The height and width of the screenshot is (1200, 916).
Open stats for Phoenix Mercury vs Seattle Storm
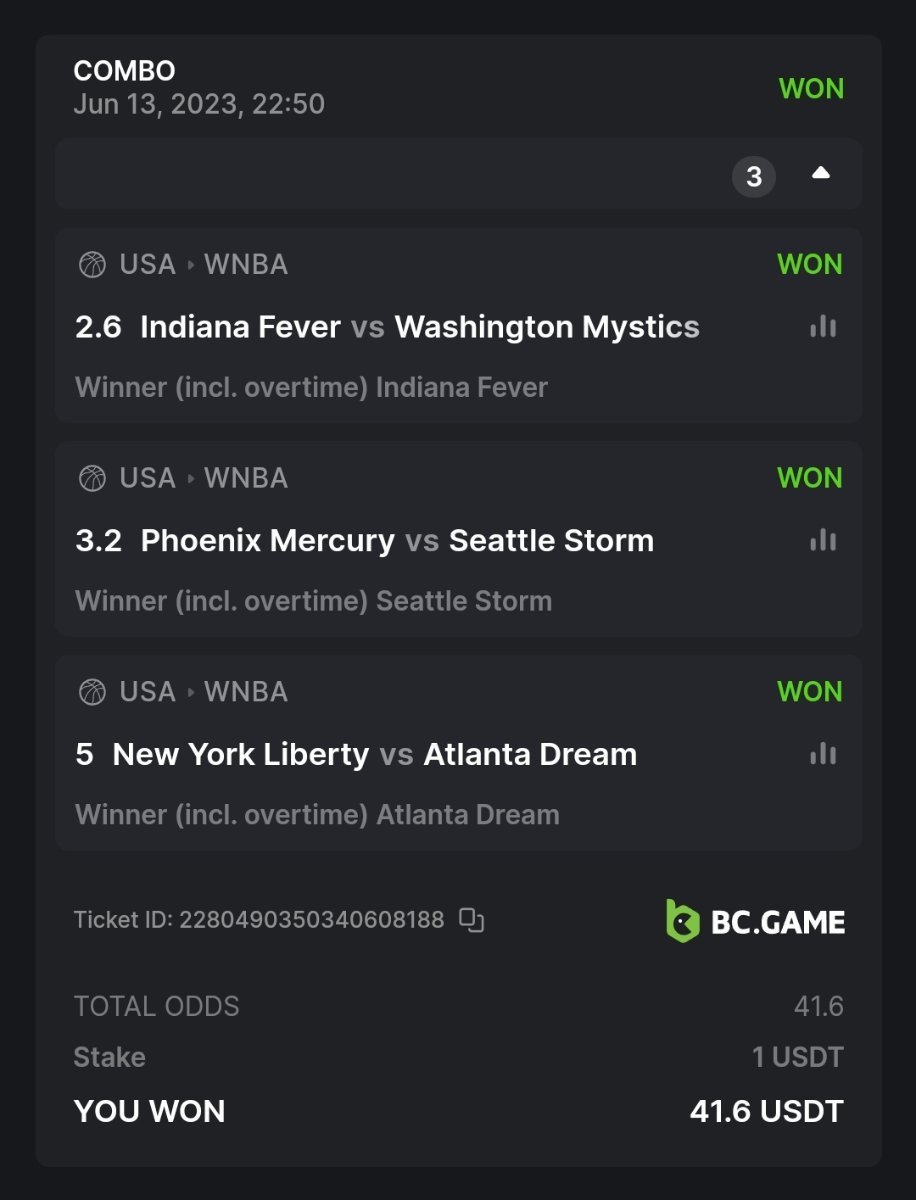[822, 541]
